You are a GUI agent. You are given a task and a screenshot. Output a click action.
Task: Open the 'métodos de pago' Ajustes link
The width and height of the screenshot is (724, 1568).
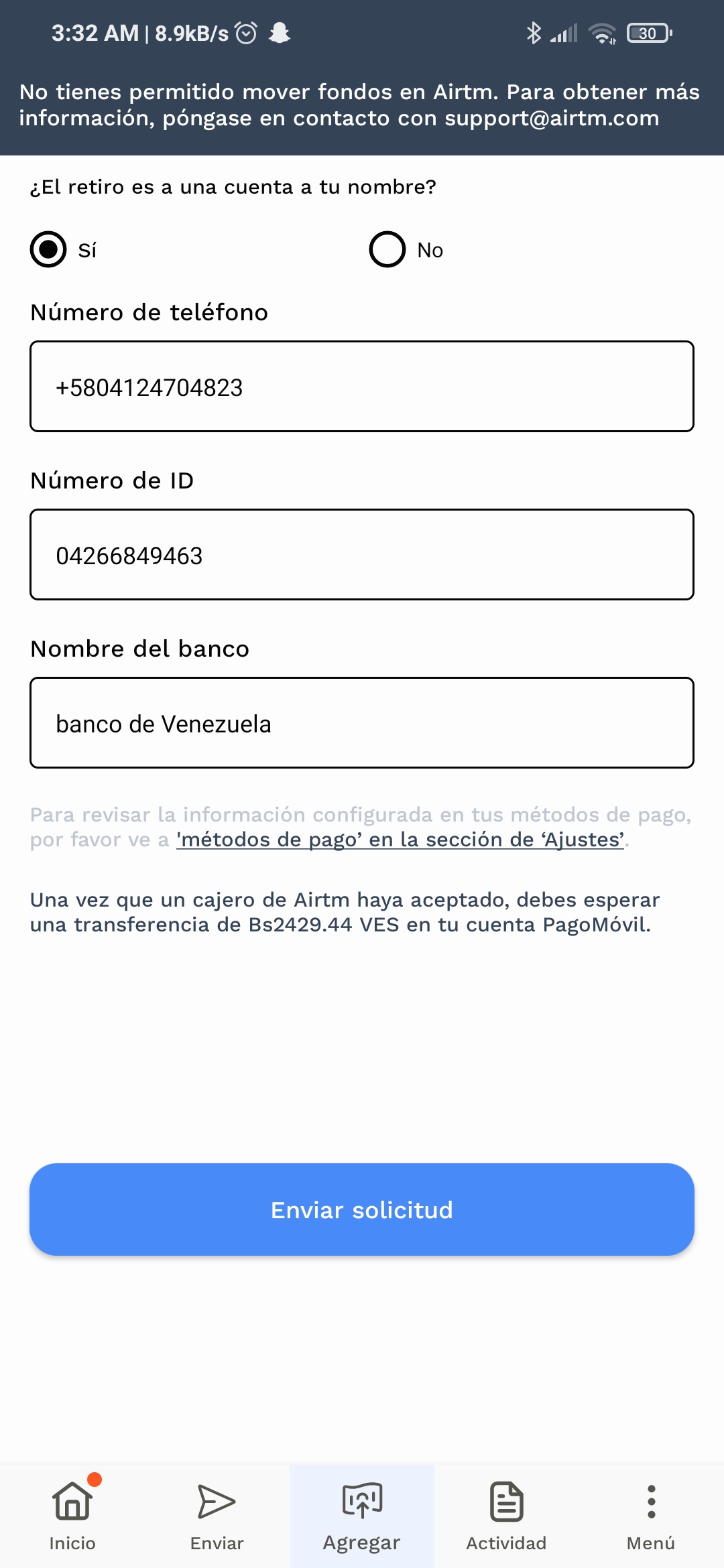pyautogui.click(x=400, y=840)
